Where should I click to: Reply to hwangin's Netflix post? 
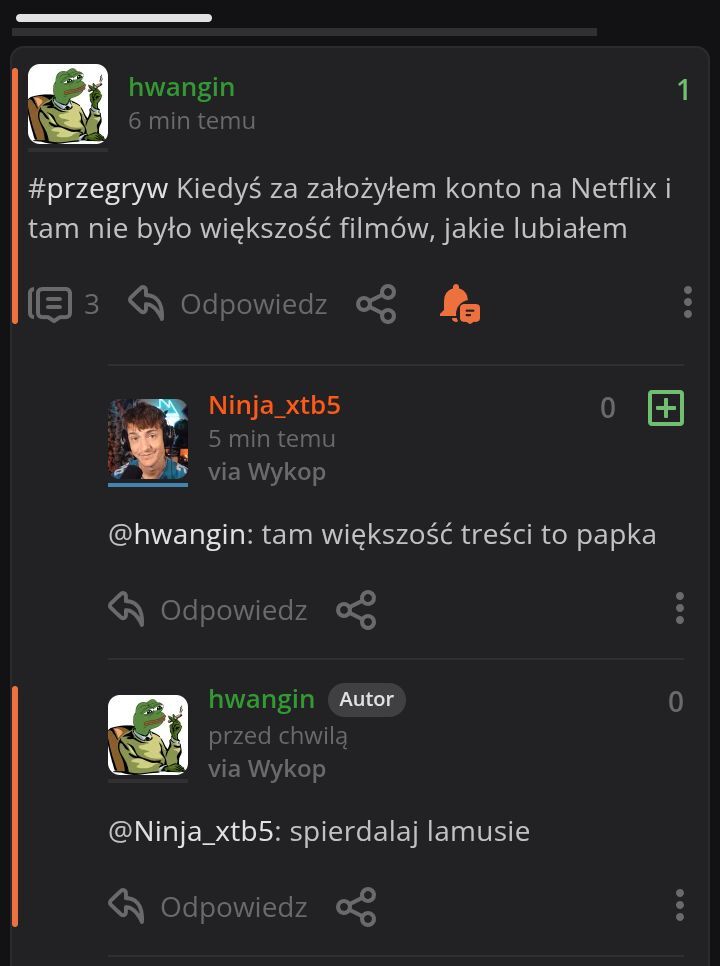pos(228,304)
